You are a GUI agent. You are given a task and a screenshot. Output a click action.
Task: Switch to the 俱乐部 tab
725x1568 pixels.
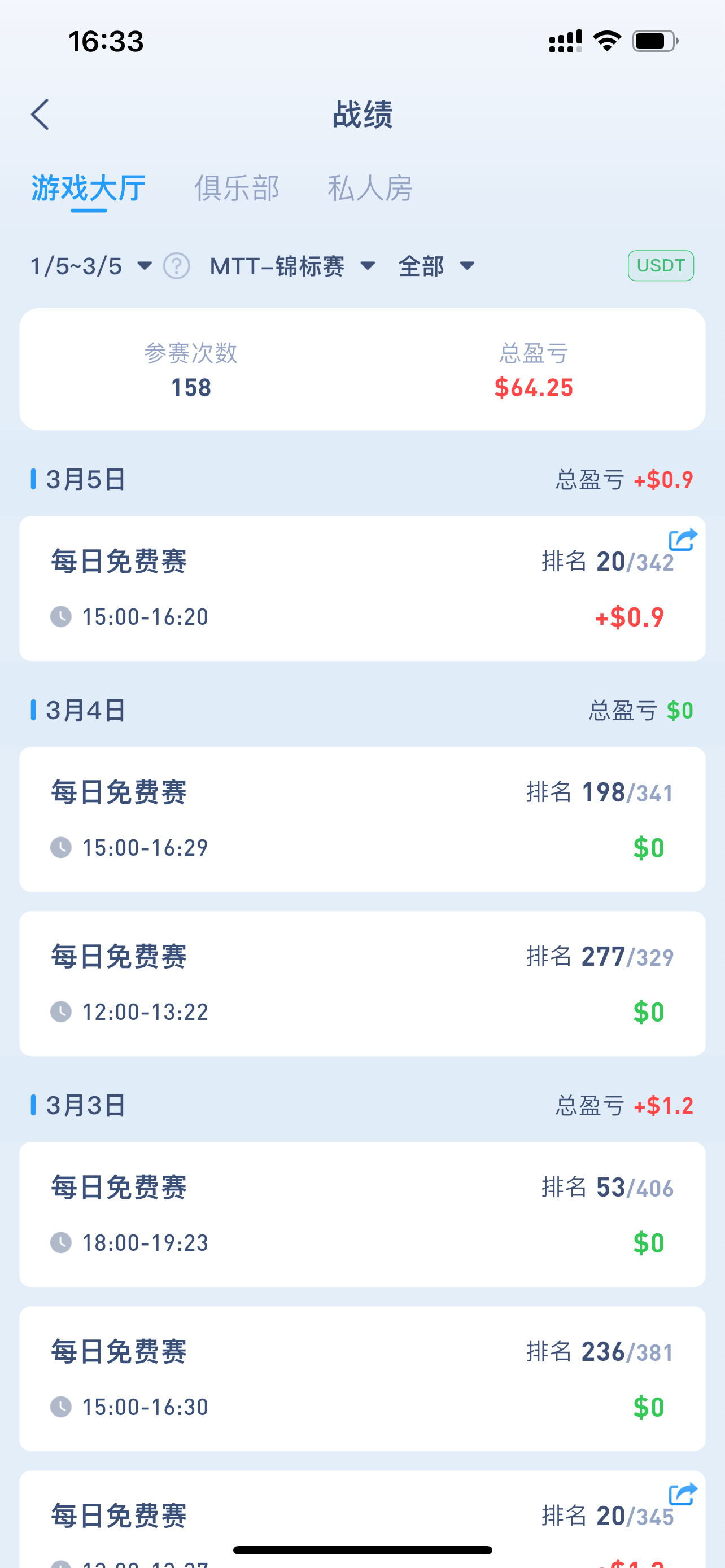(x=236, y=188)
